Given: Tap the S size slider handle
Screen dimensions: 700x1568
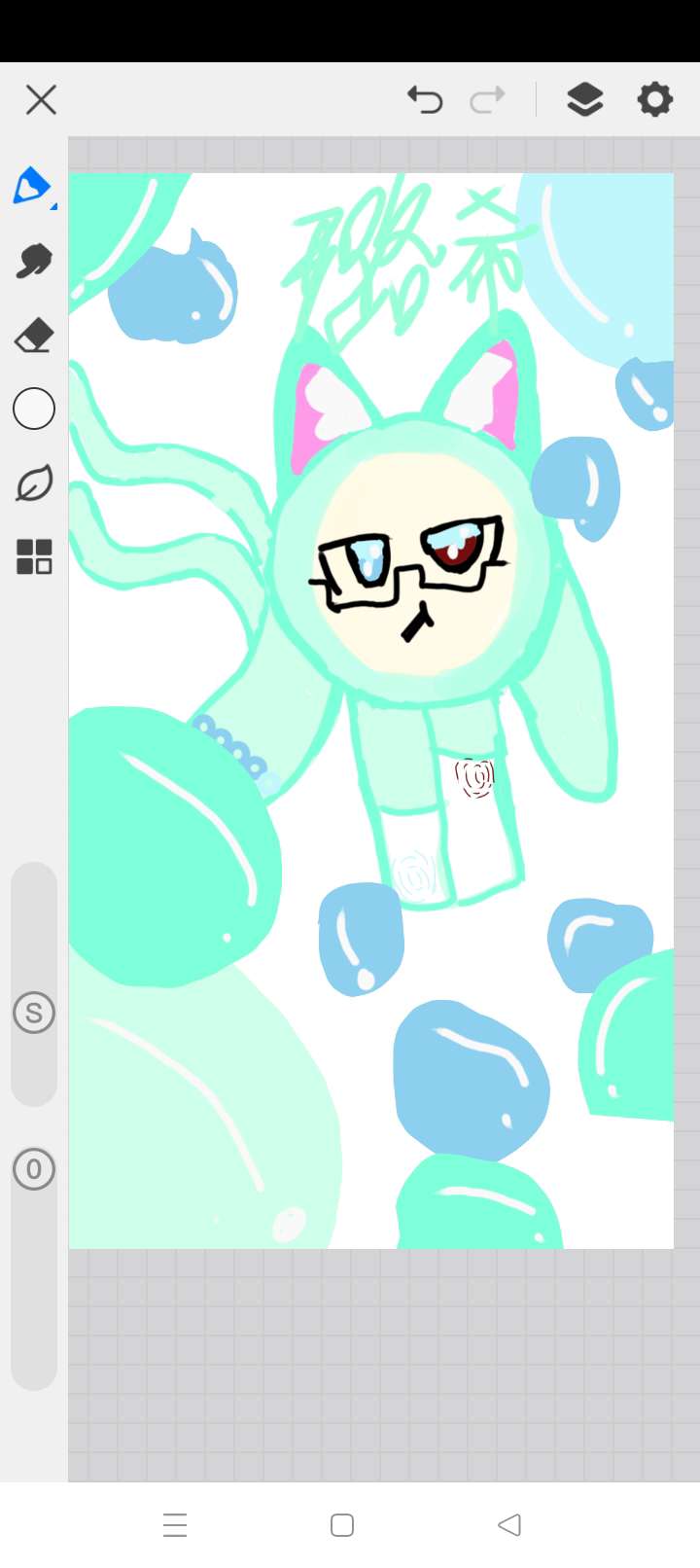Looking at the screenshot, I should tap(34, 1013).
